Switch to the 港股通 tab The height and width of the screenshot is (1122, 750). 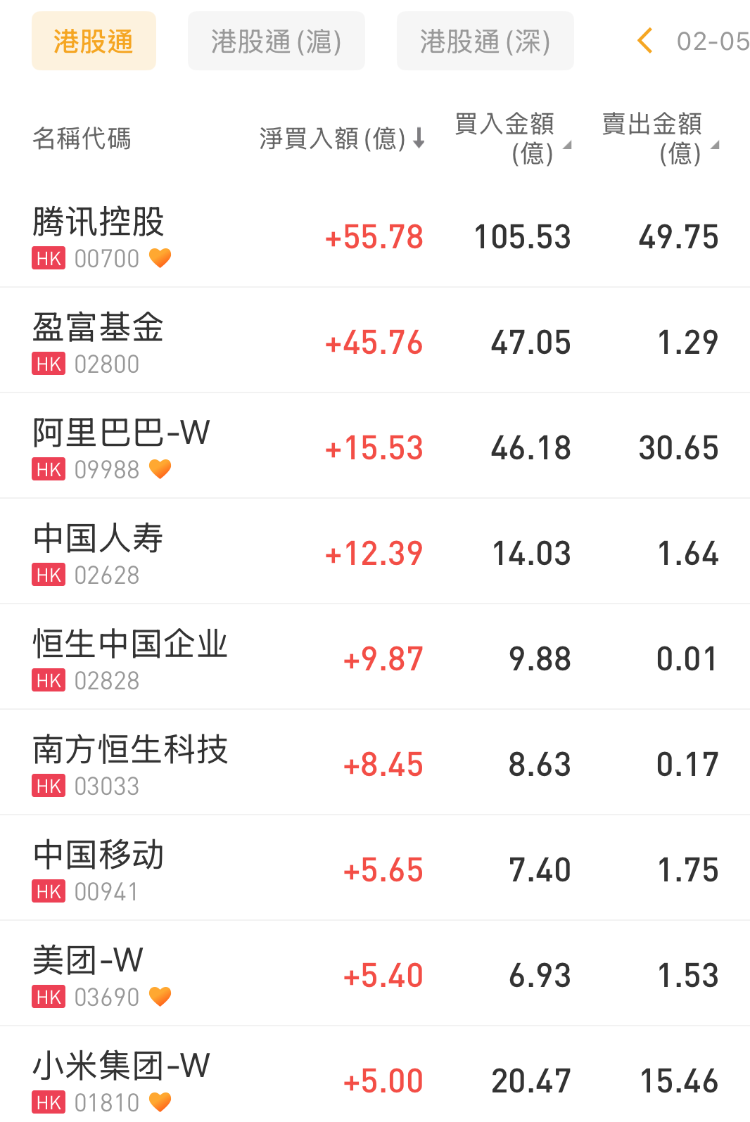click(93, 41)
